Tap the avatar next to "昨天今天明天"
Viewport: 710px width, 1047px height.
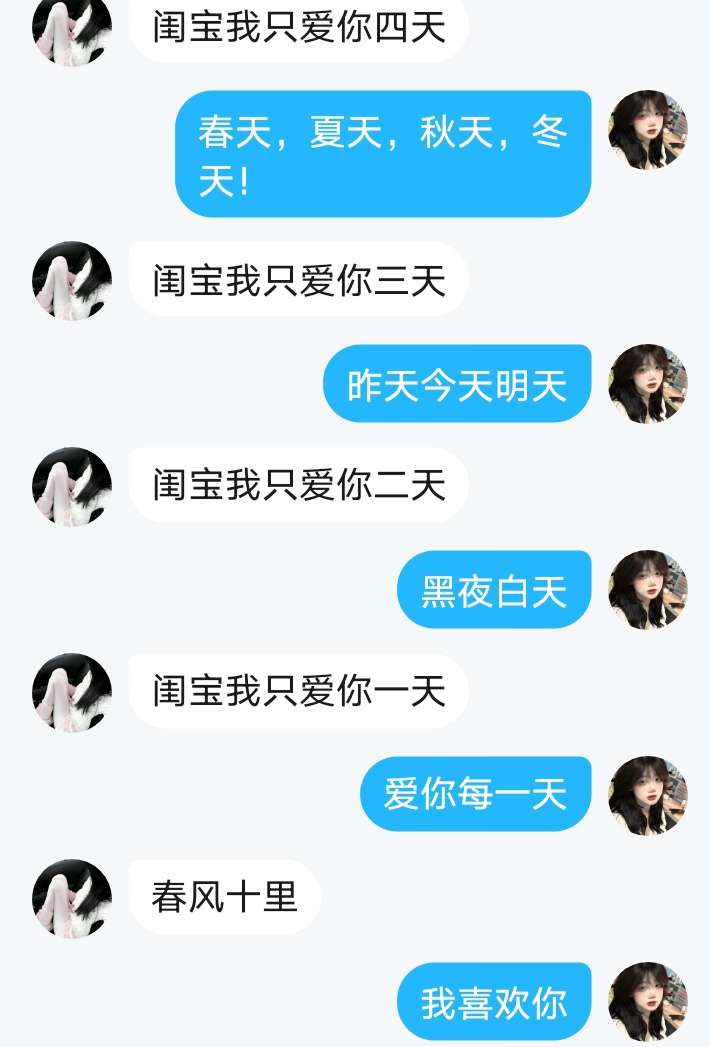coord(648,384)
